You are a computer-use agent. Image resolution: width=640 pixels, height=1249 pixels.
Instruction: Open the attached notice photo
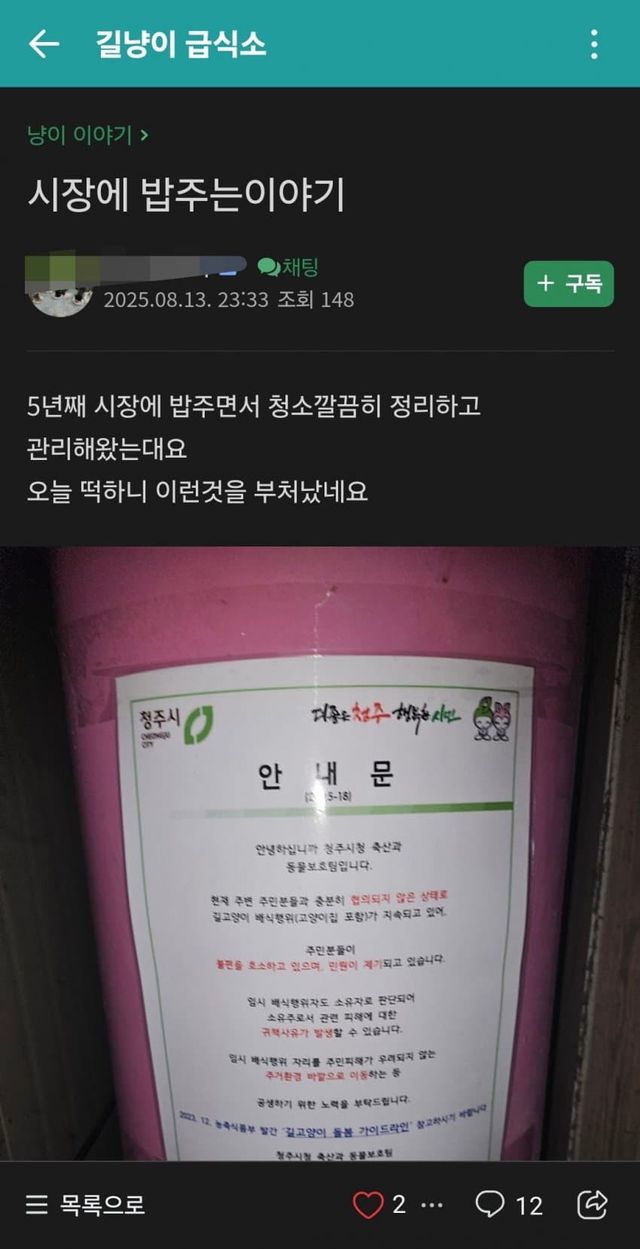(320, 850)
